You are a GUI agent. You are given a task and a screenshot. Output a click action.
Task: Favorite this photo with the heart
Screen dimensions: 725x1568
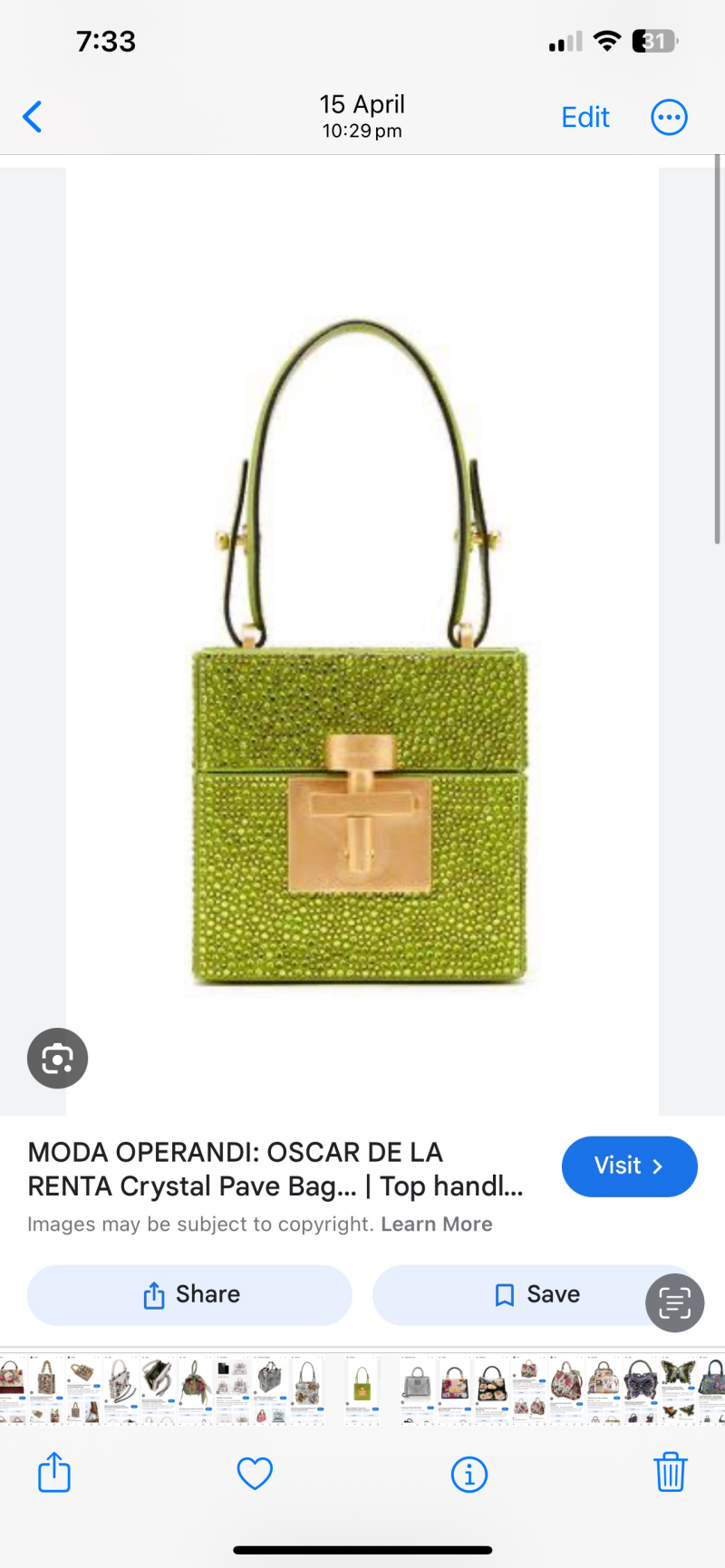(255, 1473)
